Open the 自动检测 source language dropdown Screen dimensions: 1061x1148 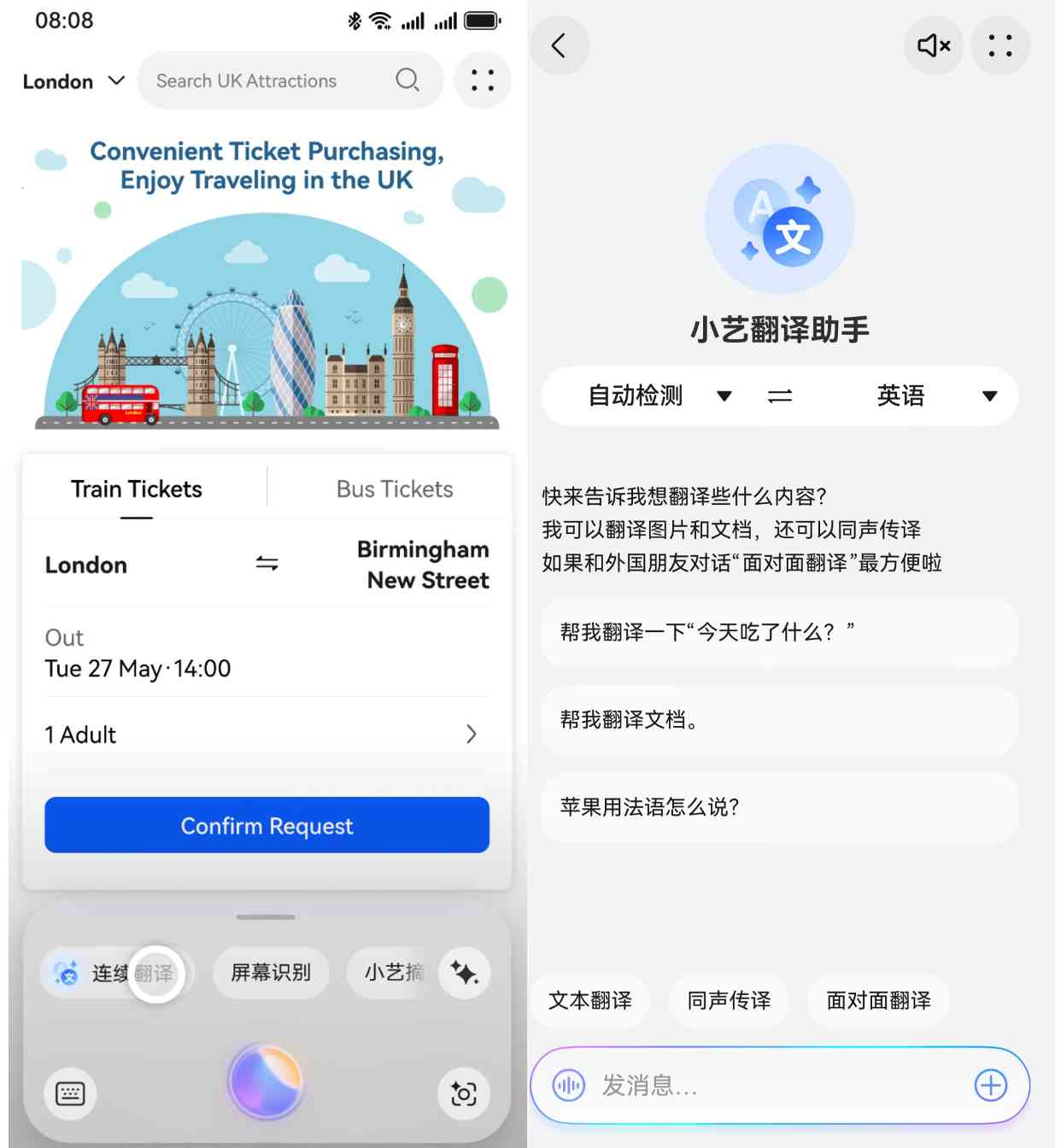(658, 396)
